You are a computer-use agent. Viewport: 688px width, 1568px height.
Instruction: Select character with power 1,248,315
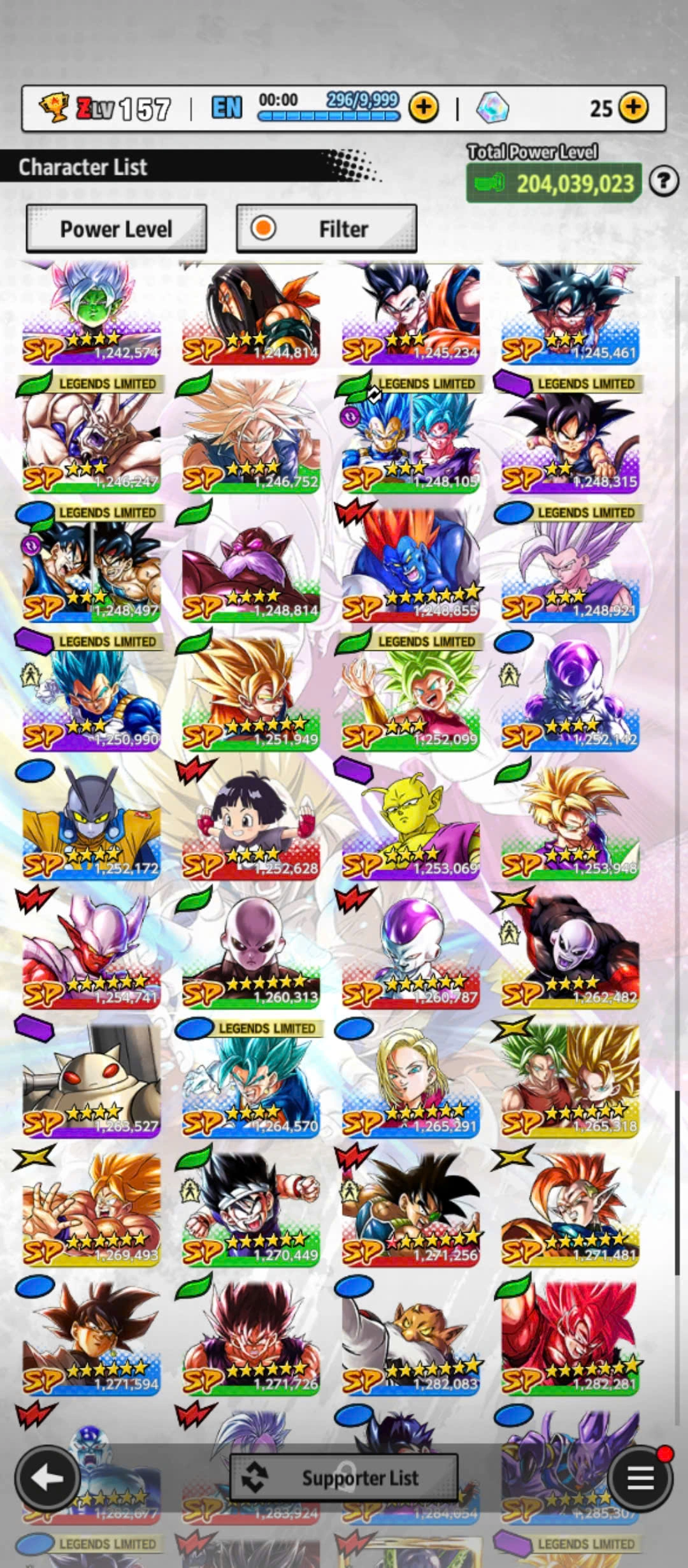pyautogui.click(x=570, y=440)
